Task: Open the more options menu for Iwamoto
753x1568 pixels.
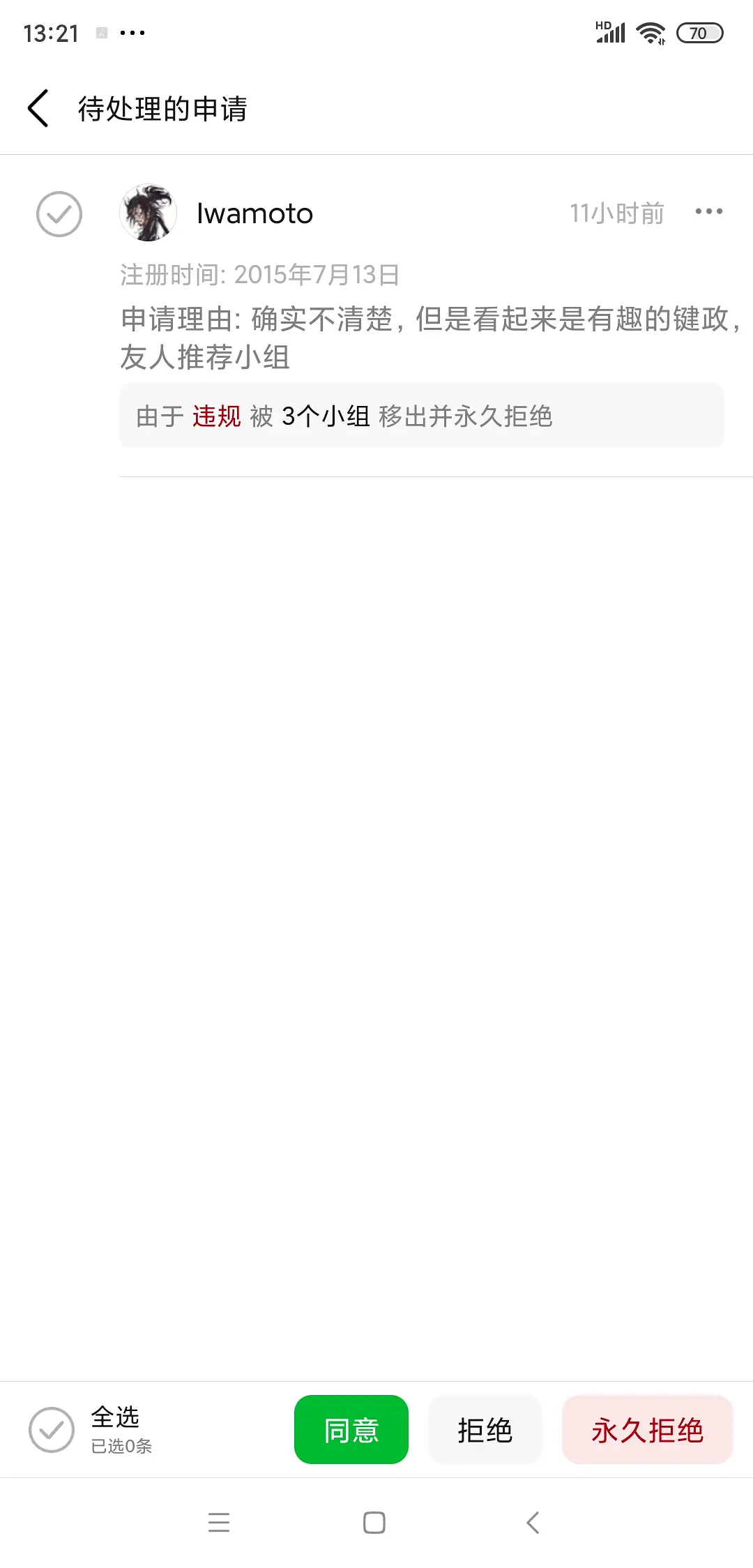Action: click(708, 211)
